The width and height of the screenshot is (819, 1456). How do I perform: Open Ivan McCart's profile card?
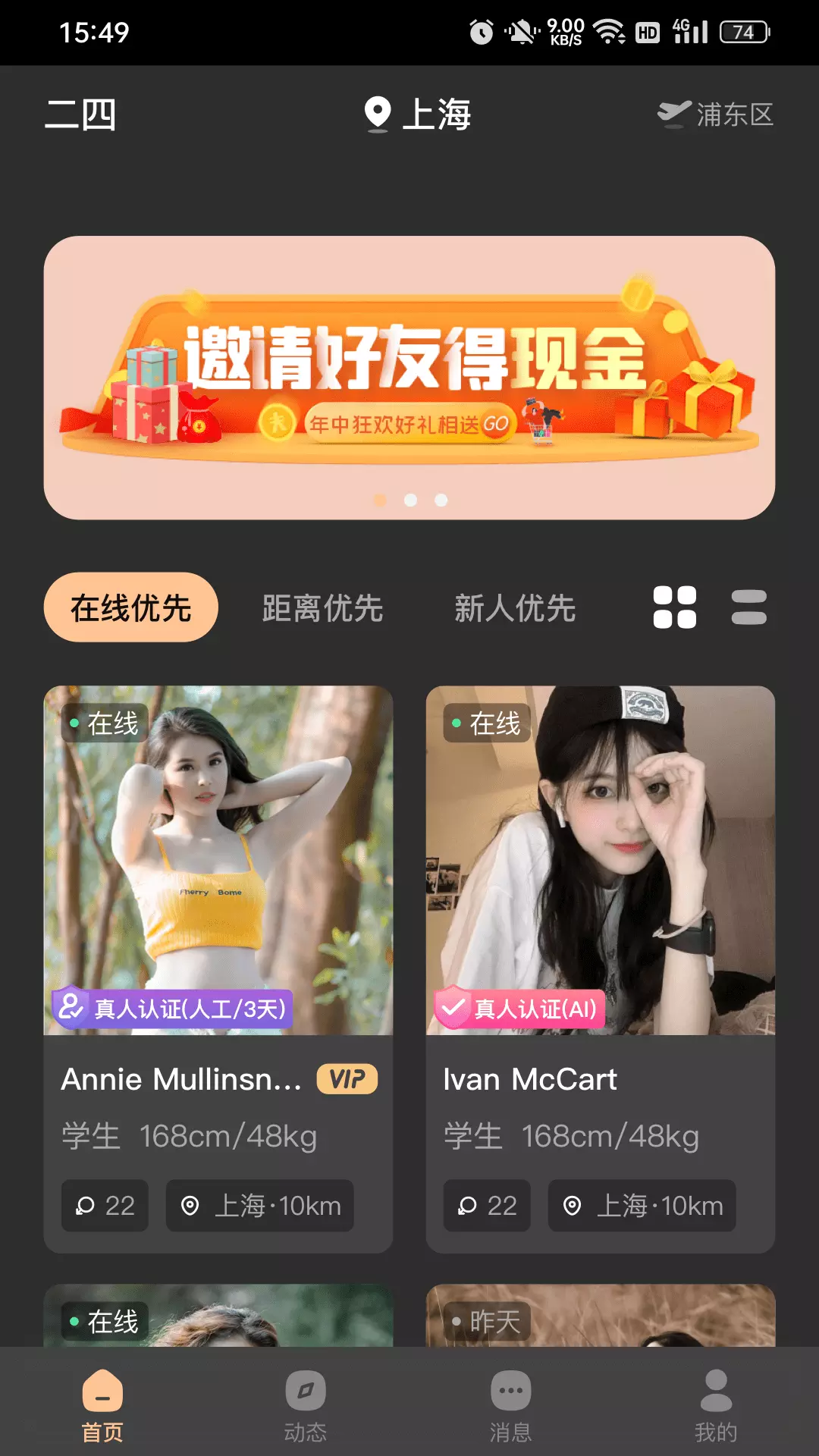coord(601,969)
